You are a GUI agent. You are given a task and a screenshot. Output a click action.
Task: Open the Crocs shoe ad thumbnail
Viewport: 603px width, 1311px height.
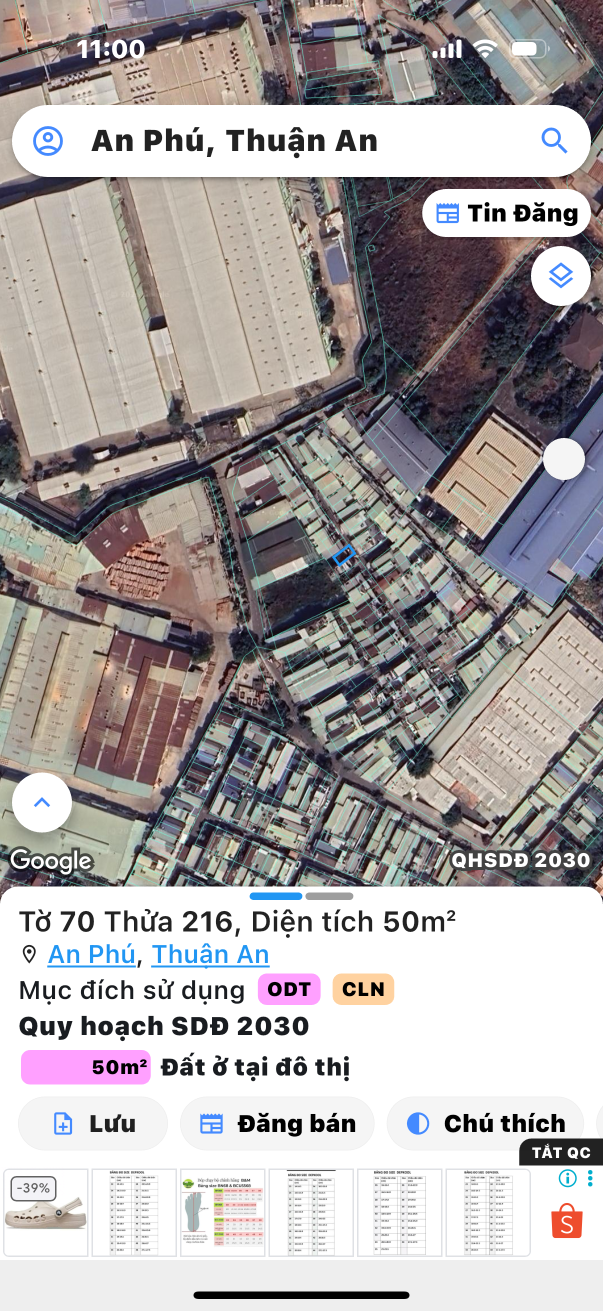[45, 1212]
